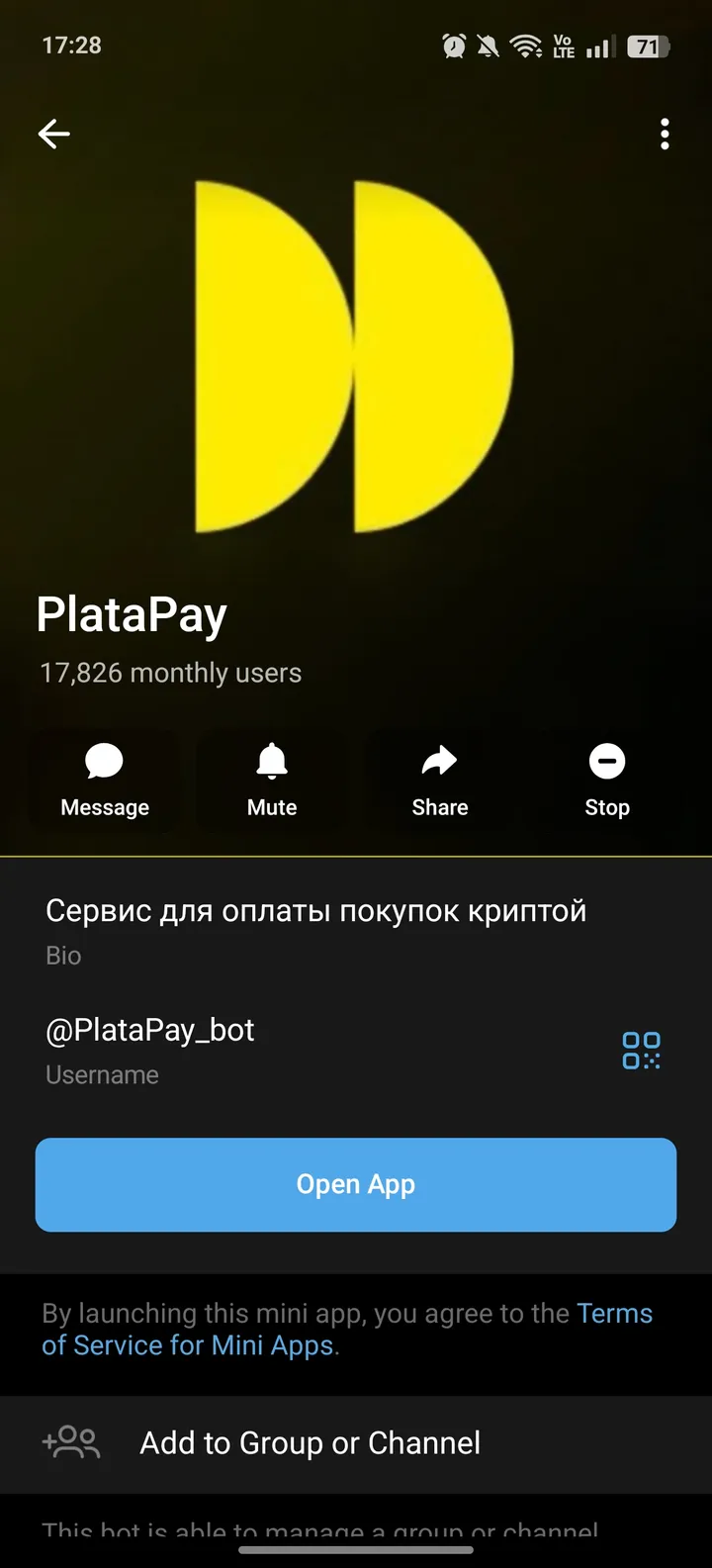The width and height of the screenshot is (712, 1568).
Task: Open the three-dot overflow menu
Action: pyautogui.click(x=665, y=135)
